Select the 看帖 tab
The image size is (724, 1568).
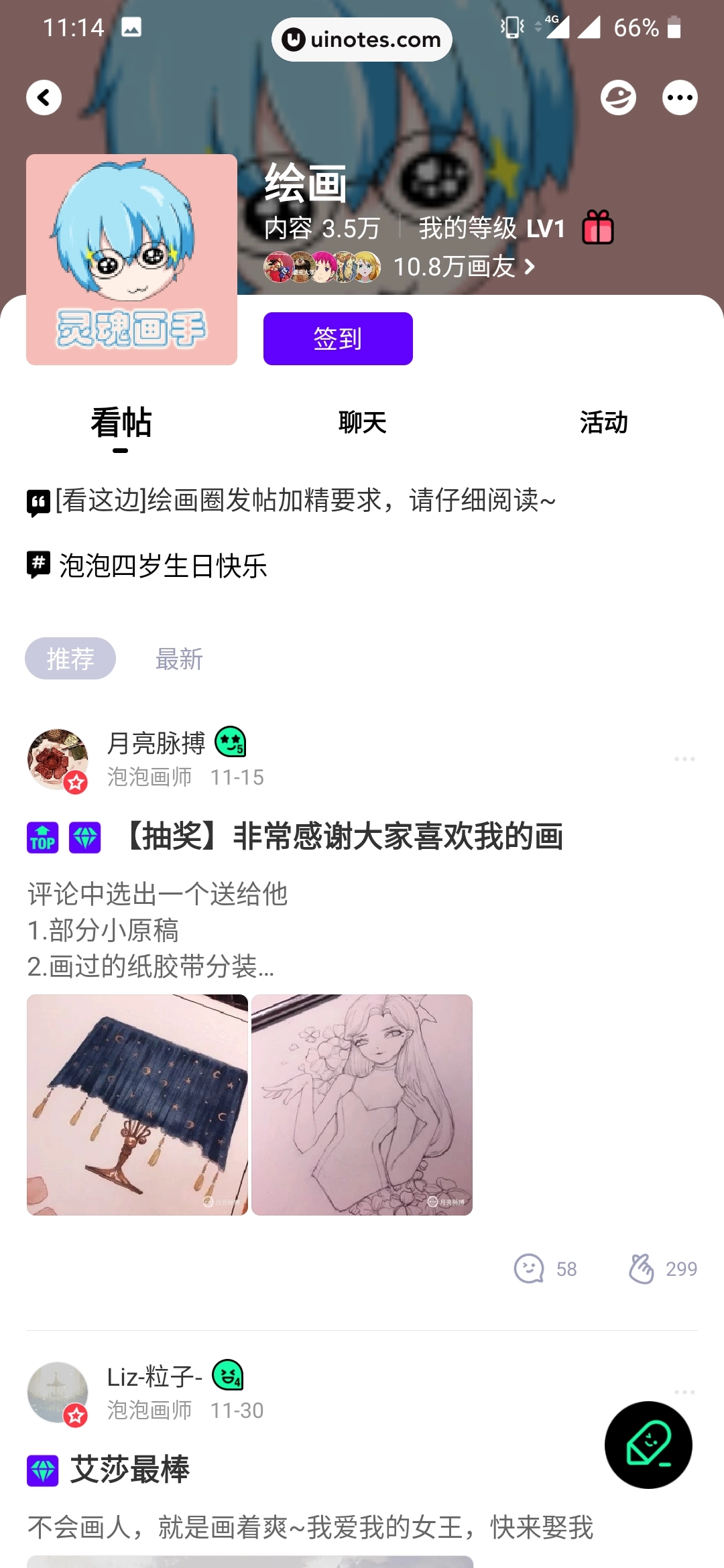[x=121, y=423]
